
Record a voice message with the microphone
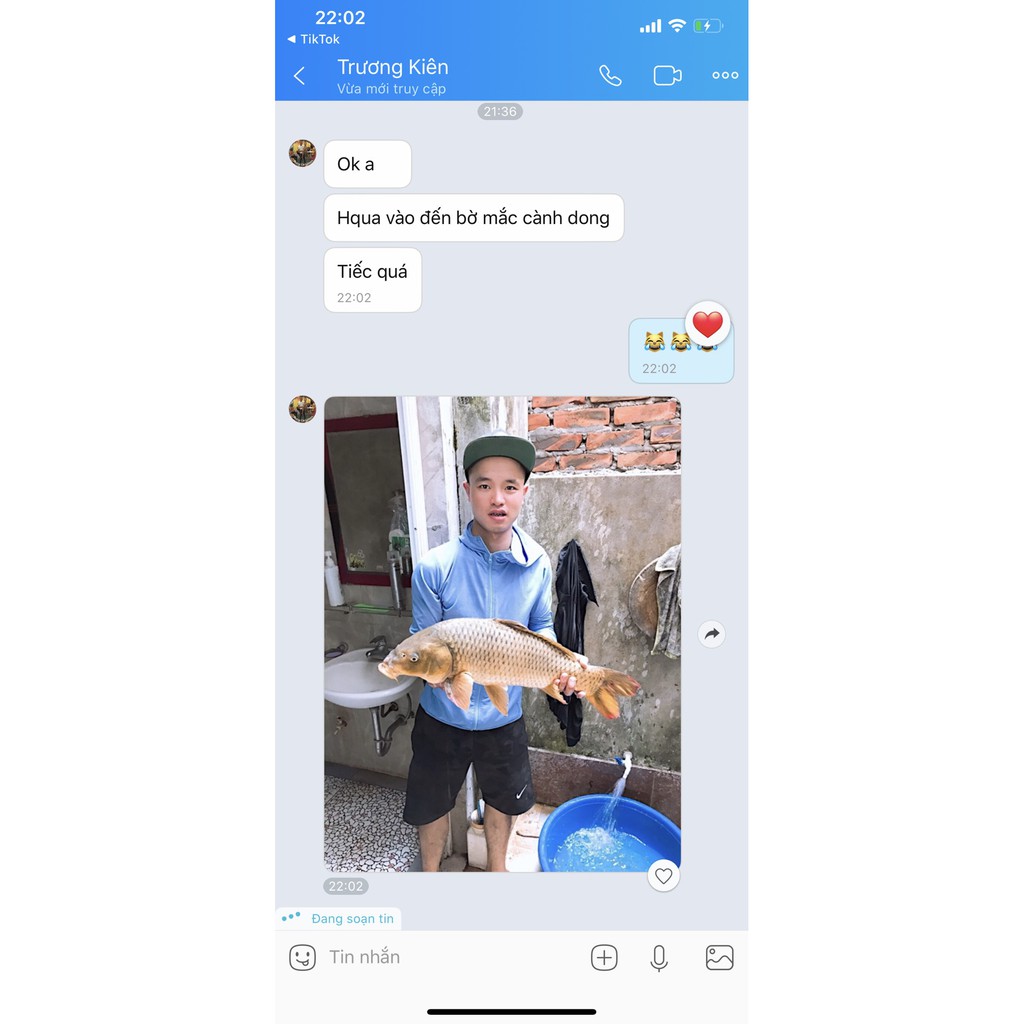pos(659,957)
